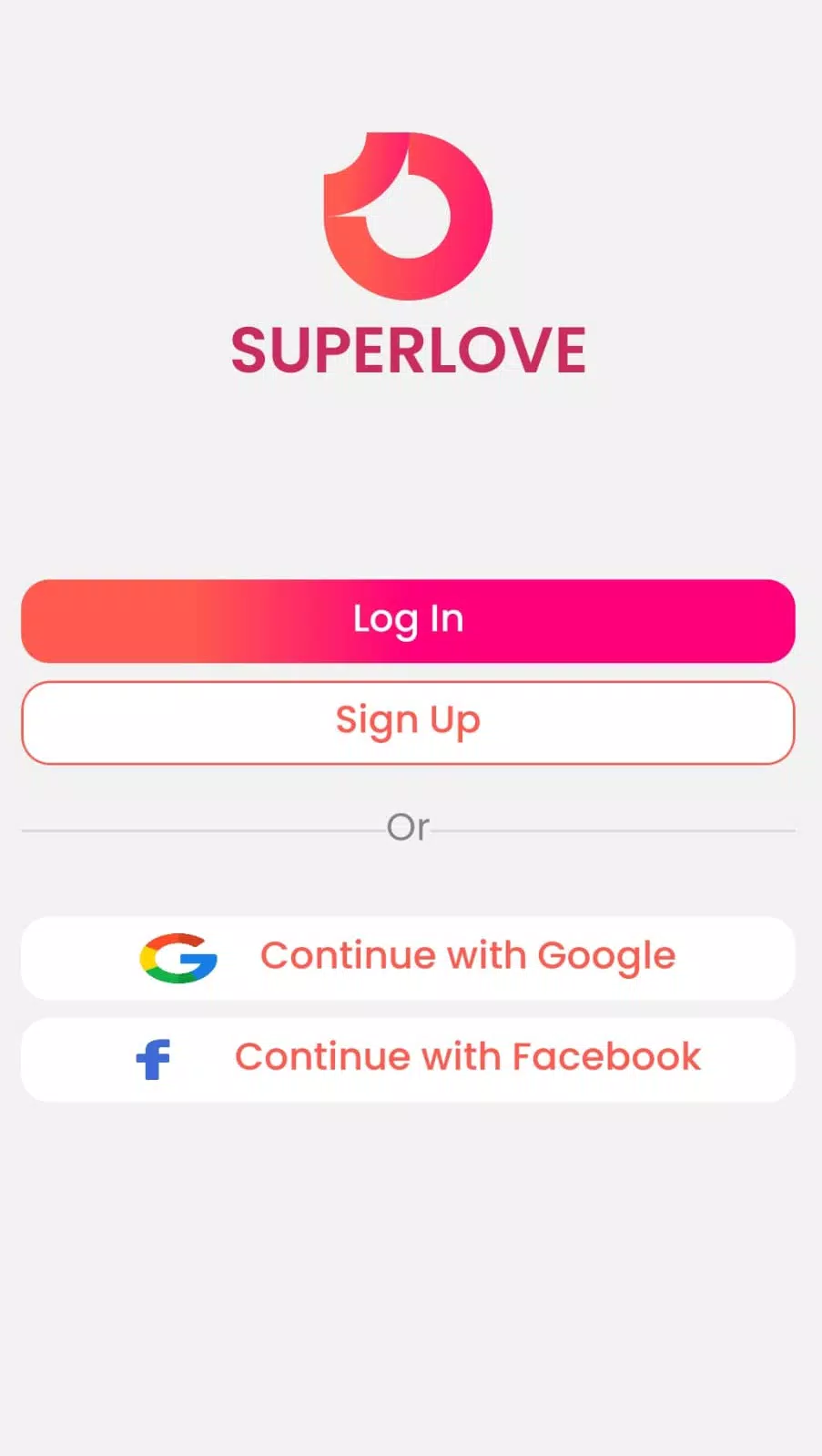Screen dimensions: 822x1456
Task: Open the Sign Up screen
Action: click(x=408, y=722)
